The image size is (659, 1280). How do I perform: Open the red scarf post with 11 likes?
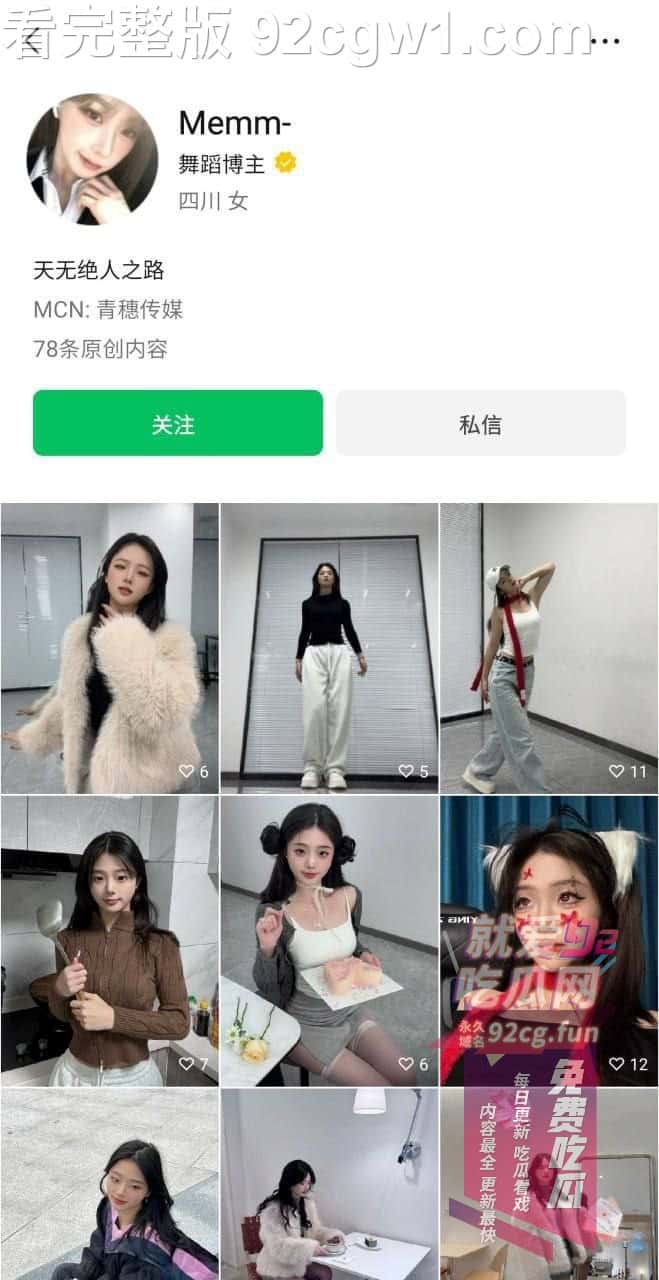tap(549, 648)
